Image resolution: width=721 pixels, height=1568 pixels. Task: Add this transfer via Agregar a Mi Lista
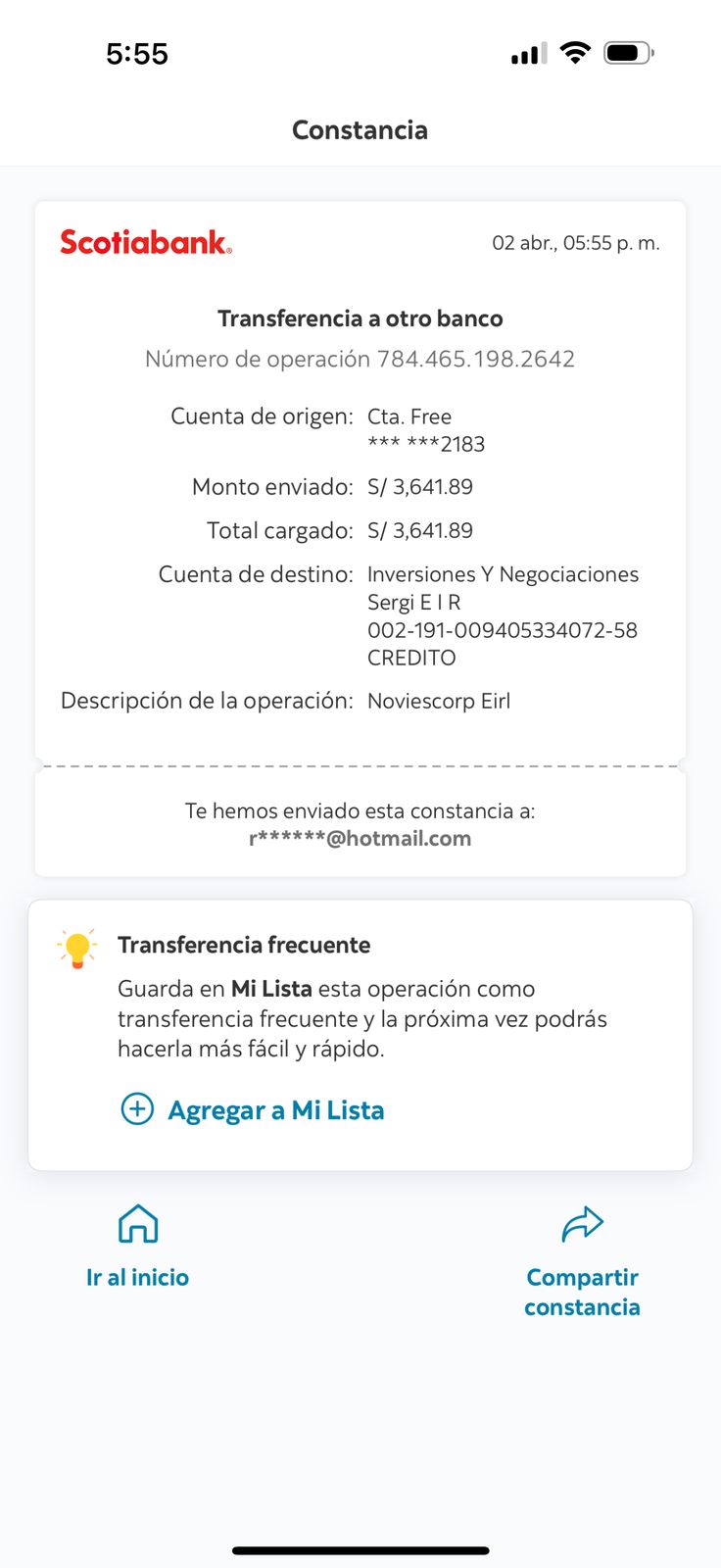point(253,1109)
